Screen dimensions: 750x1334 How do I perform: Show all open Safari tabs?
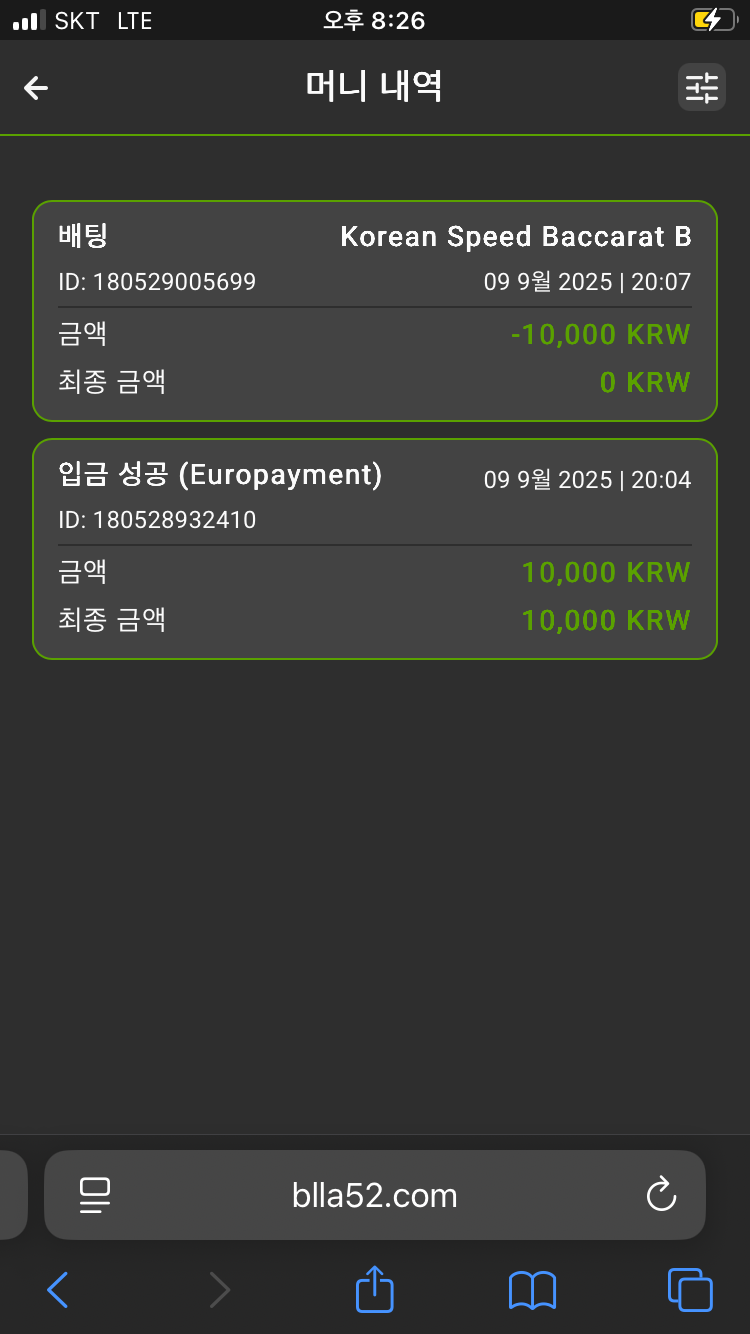tap(690, 1290)
